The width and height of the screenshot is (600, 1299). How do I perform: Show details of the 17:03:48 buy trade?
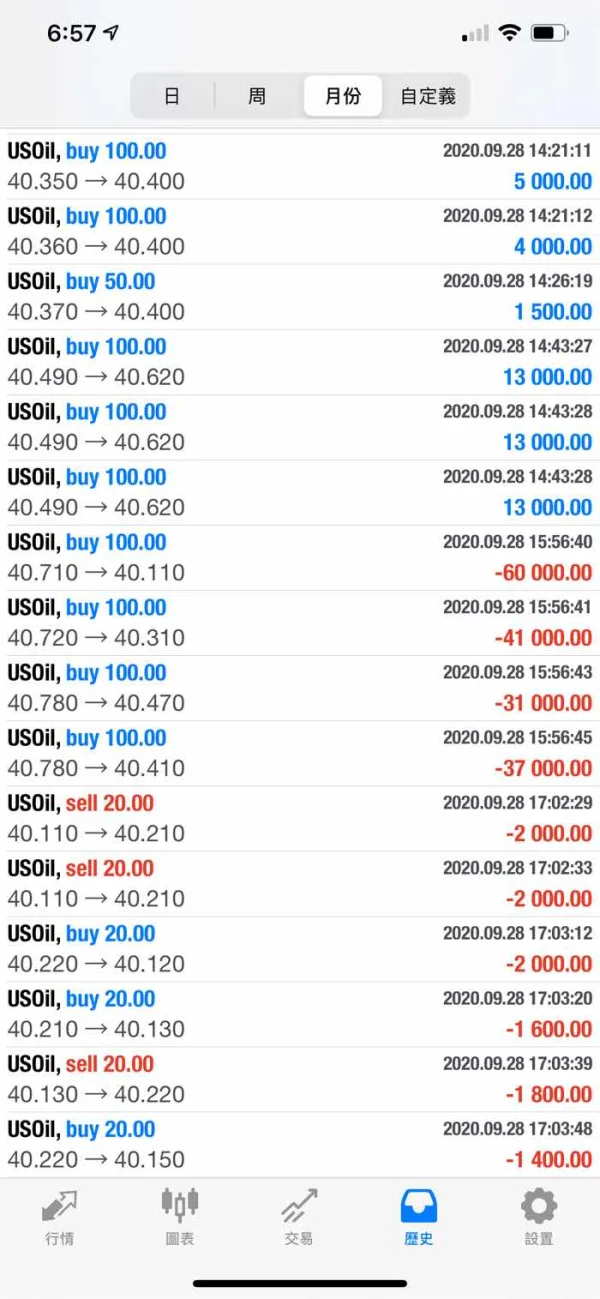pos(300,1145)
